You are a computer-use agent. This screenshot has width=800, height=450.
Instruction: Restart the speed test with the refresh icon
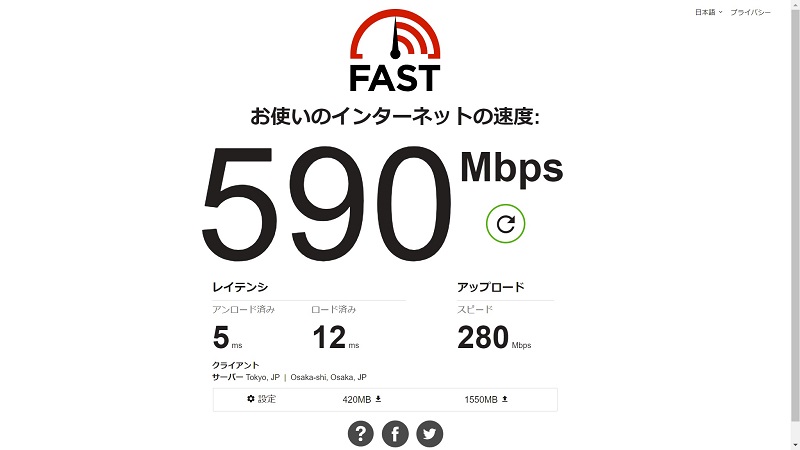coord(505,224)
